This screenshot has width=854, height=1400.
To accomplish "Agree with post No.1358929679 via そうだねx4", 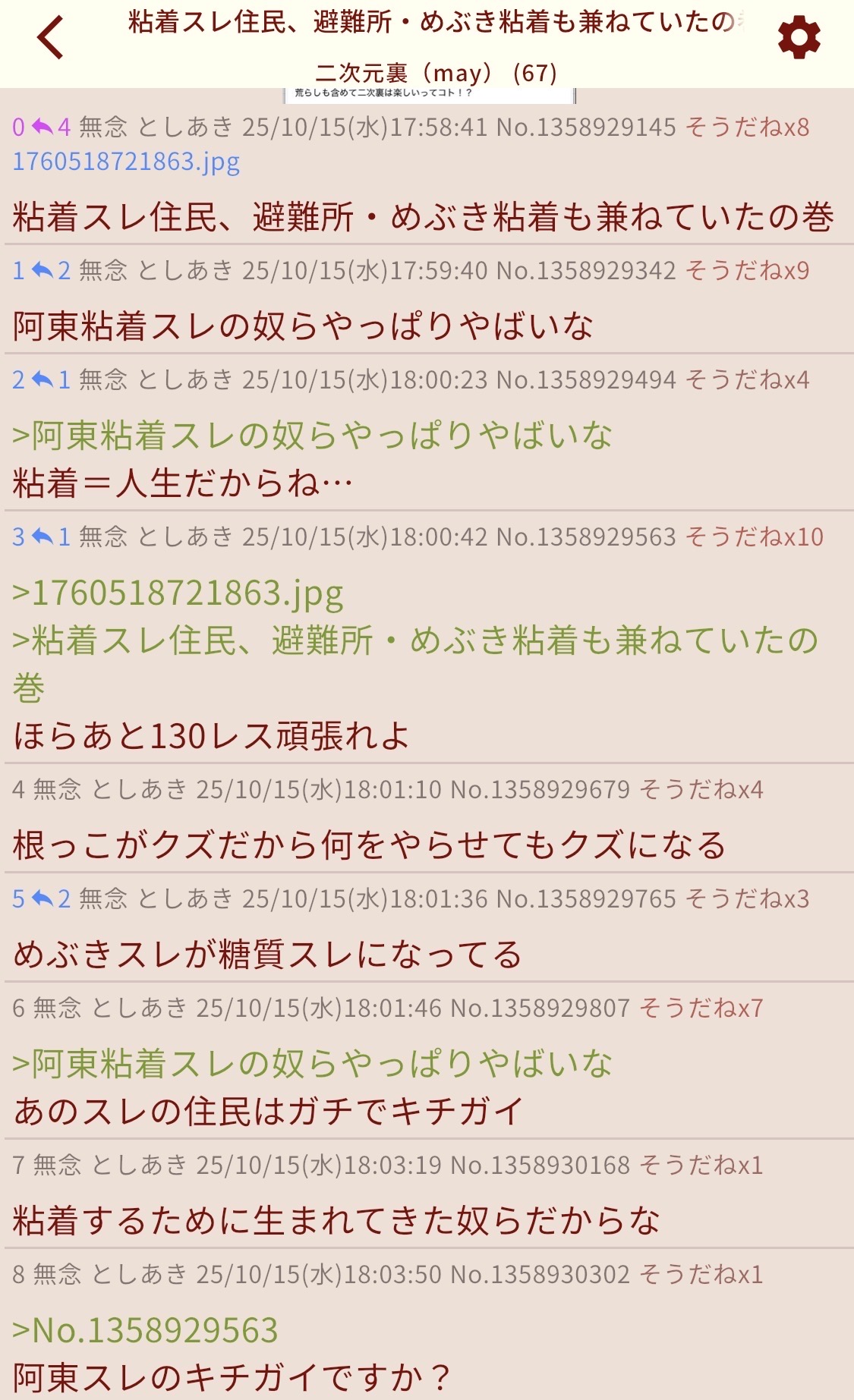I will click(x=701, y=790).
